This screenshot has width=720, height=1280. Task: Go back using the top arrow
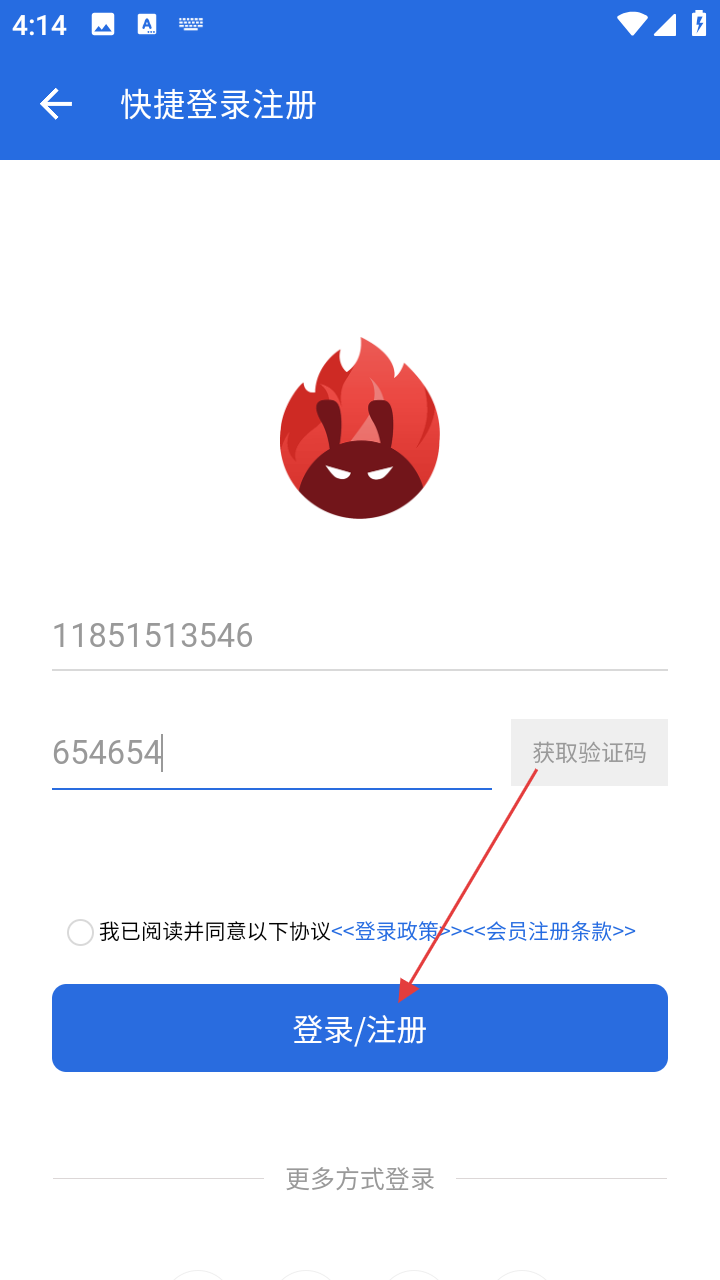56,104
